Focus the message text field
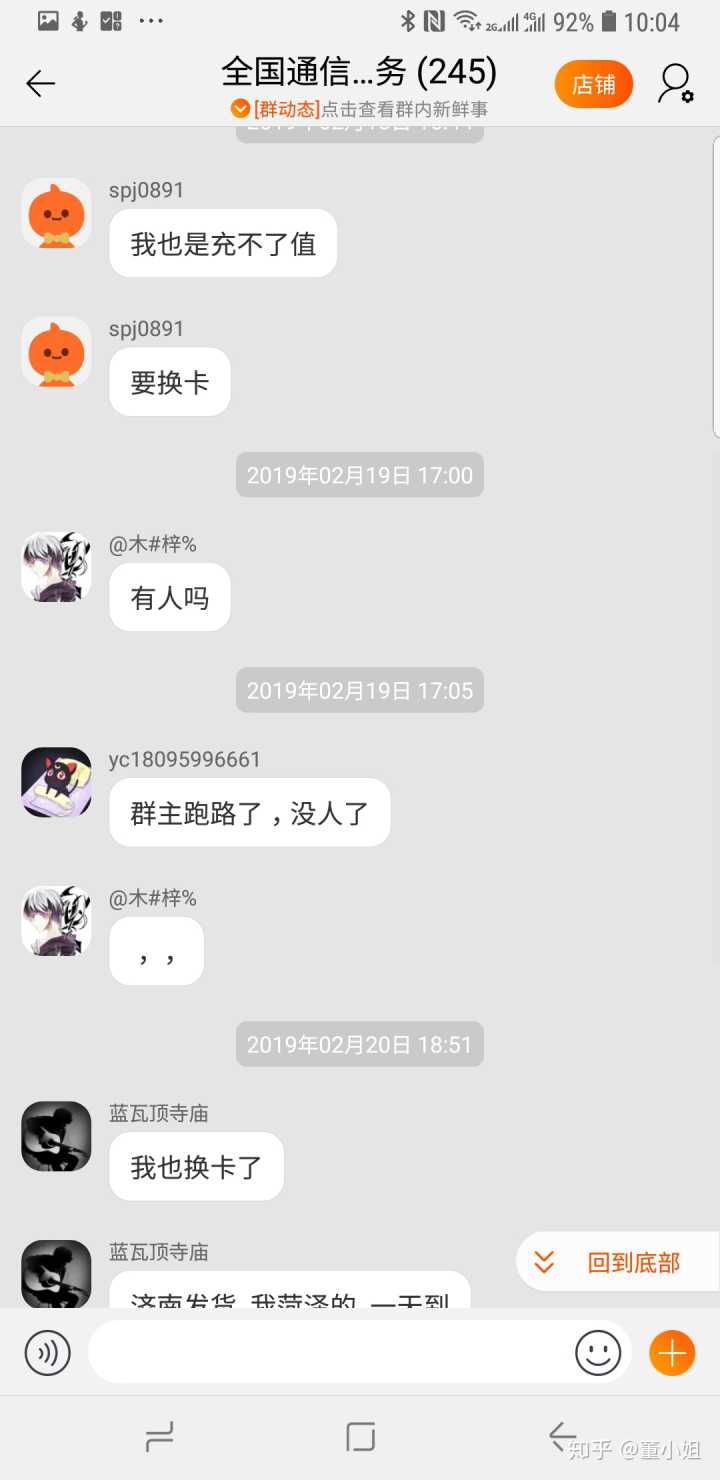 click(x=330, y=1354)
